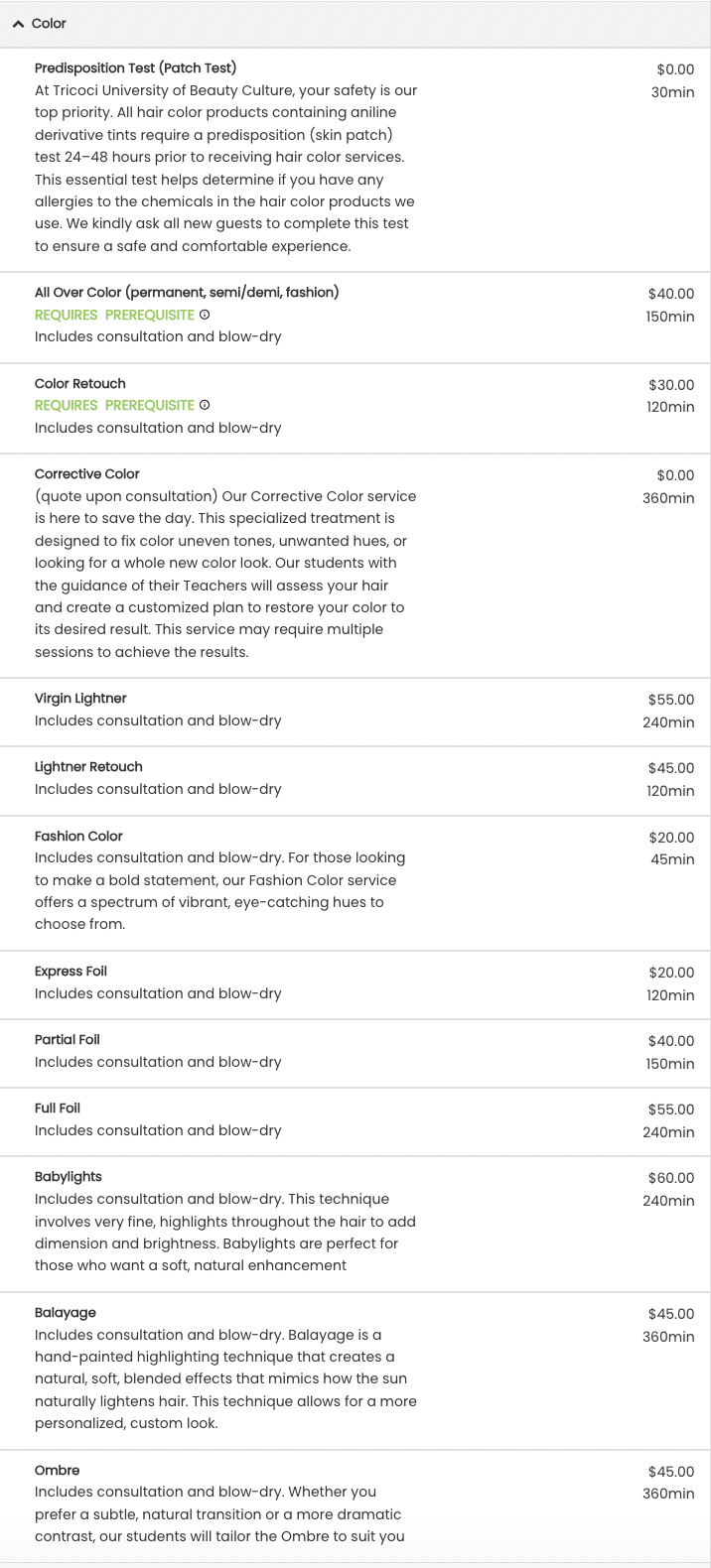Choose the Color Retouch service
This screenshot has width=711, height=1568.
[355, 409]
